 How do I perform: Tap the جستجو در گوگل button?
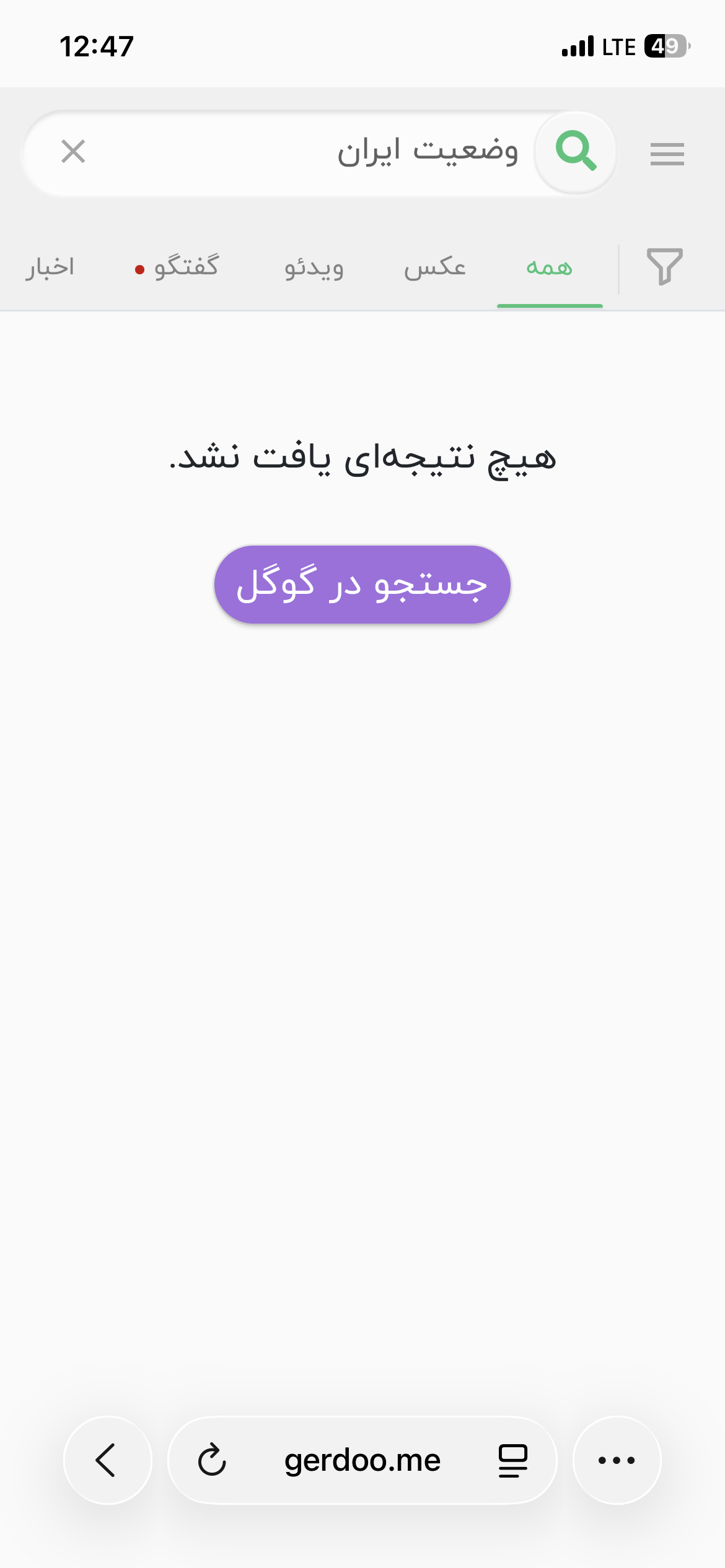[362, 585]
